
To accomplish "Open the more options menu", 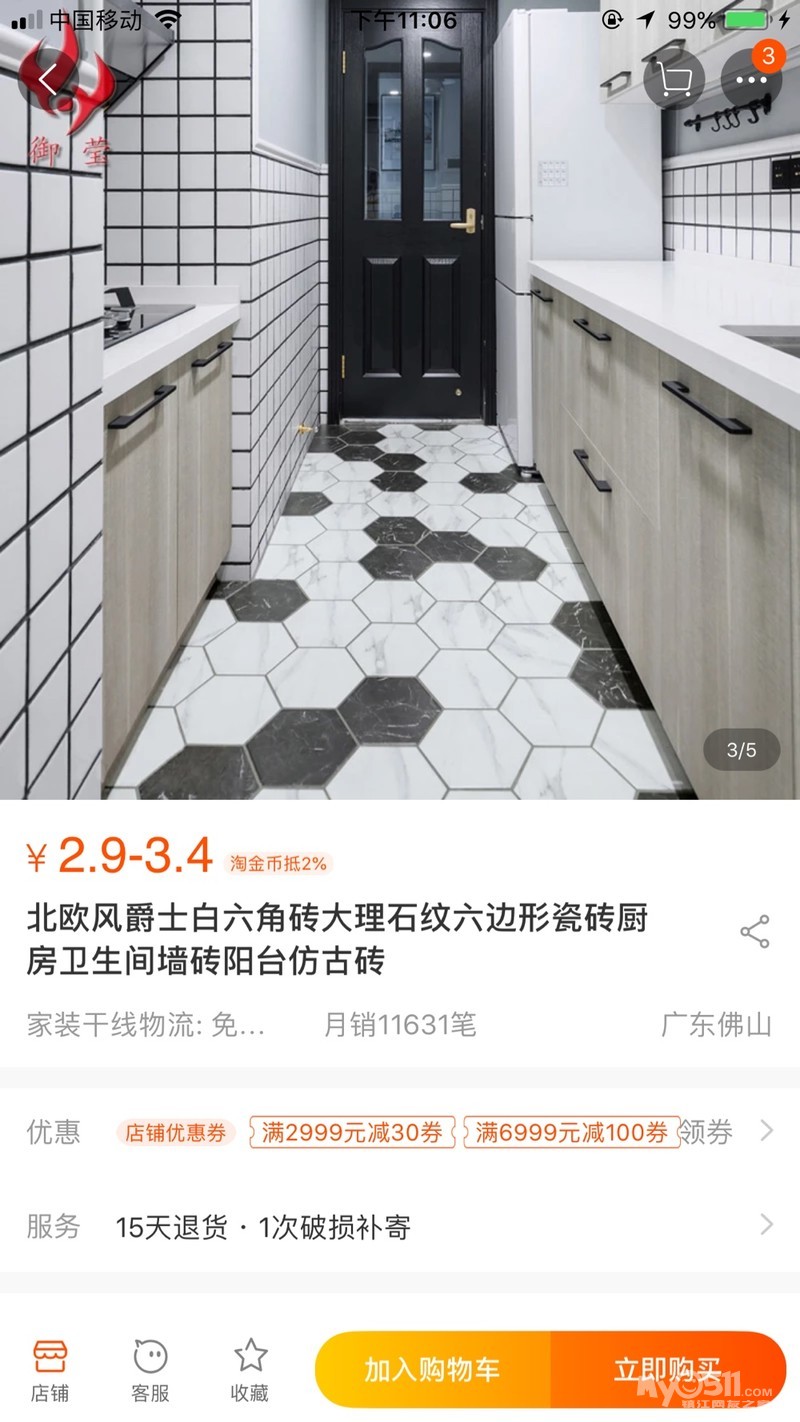I will 751,79.
